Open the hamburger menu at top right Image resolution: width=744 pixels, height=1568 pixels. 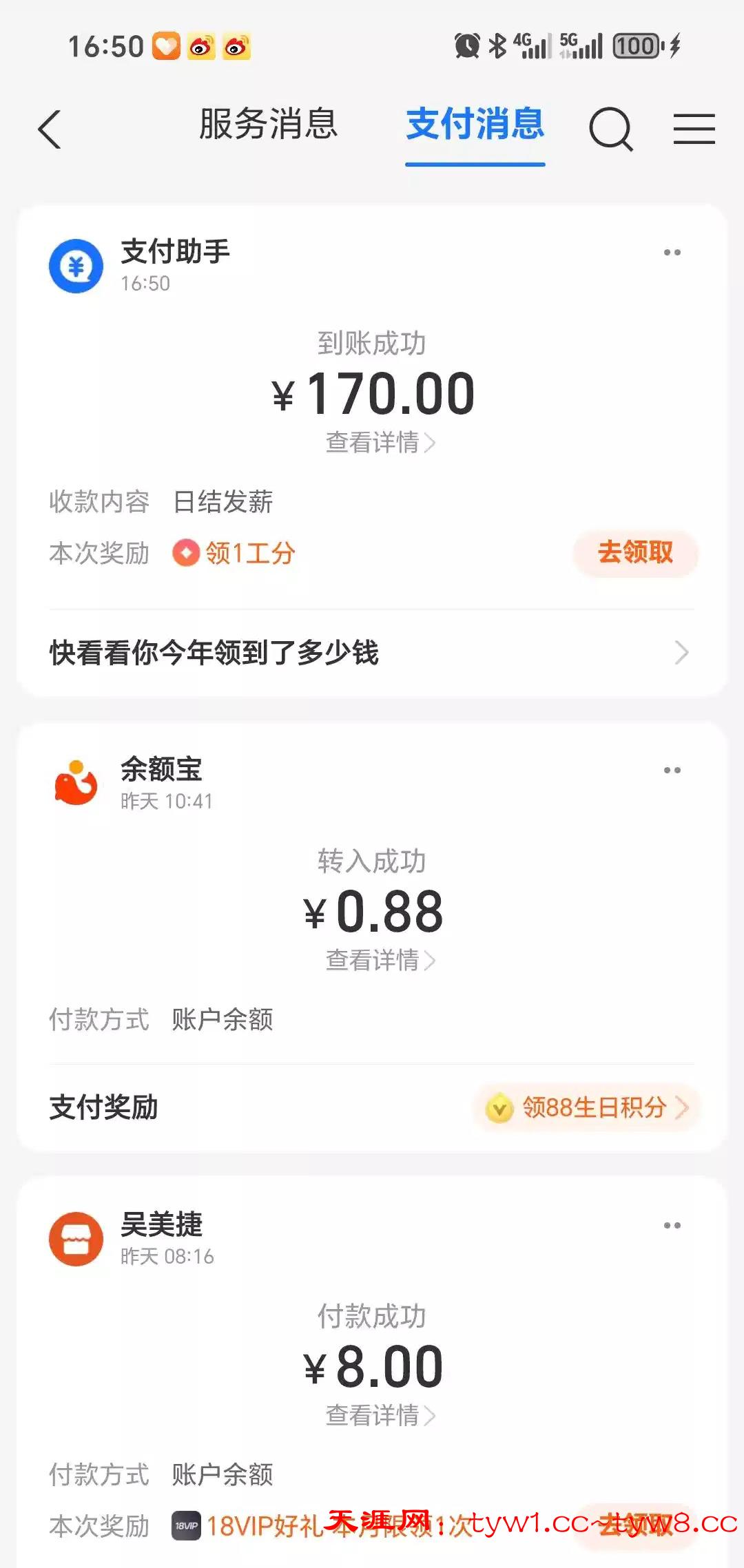click(694, 129)
